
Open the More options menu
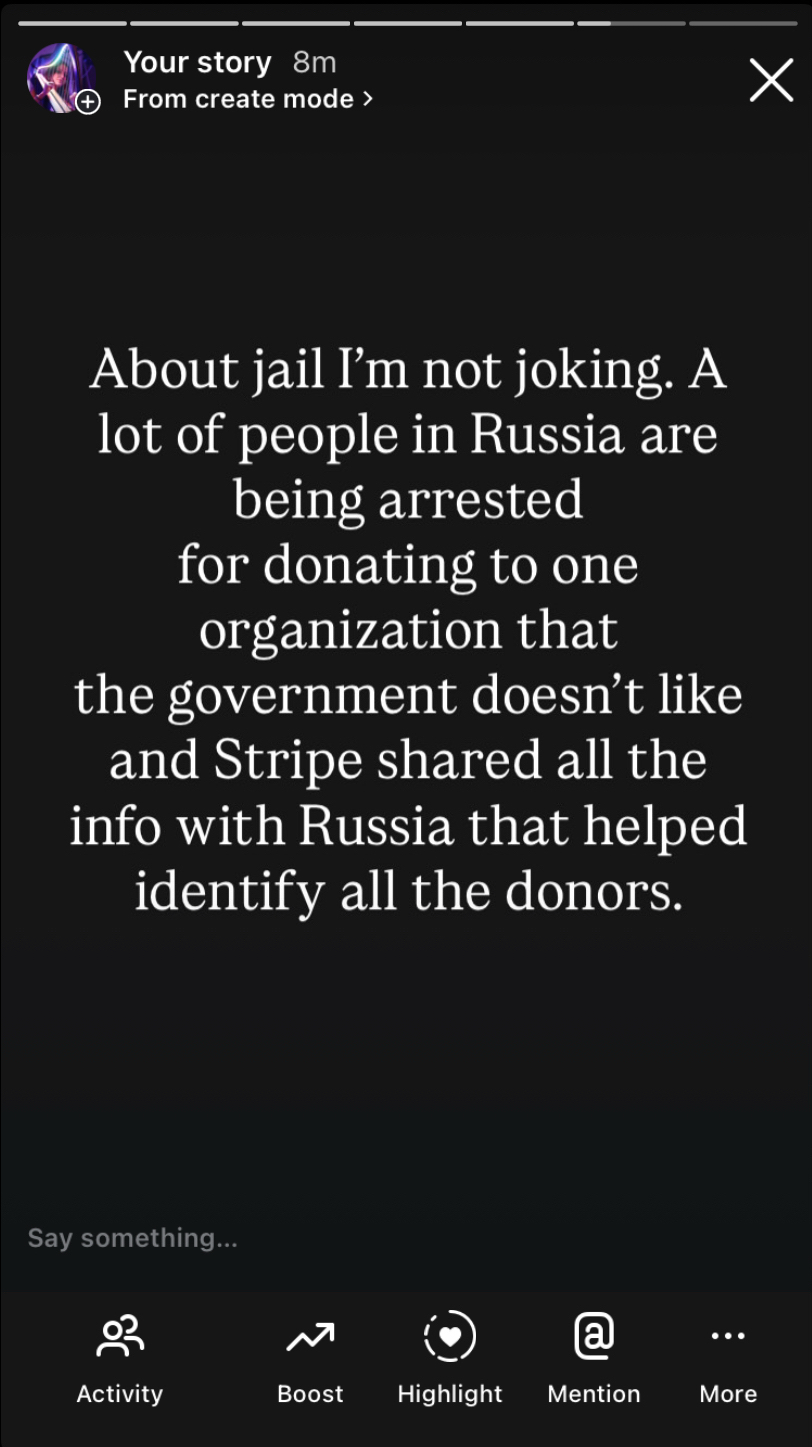pyautogui.click(x=727, y=1357)
